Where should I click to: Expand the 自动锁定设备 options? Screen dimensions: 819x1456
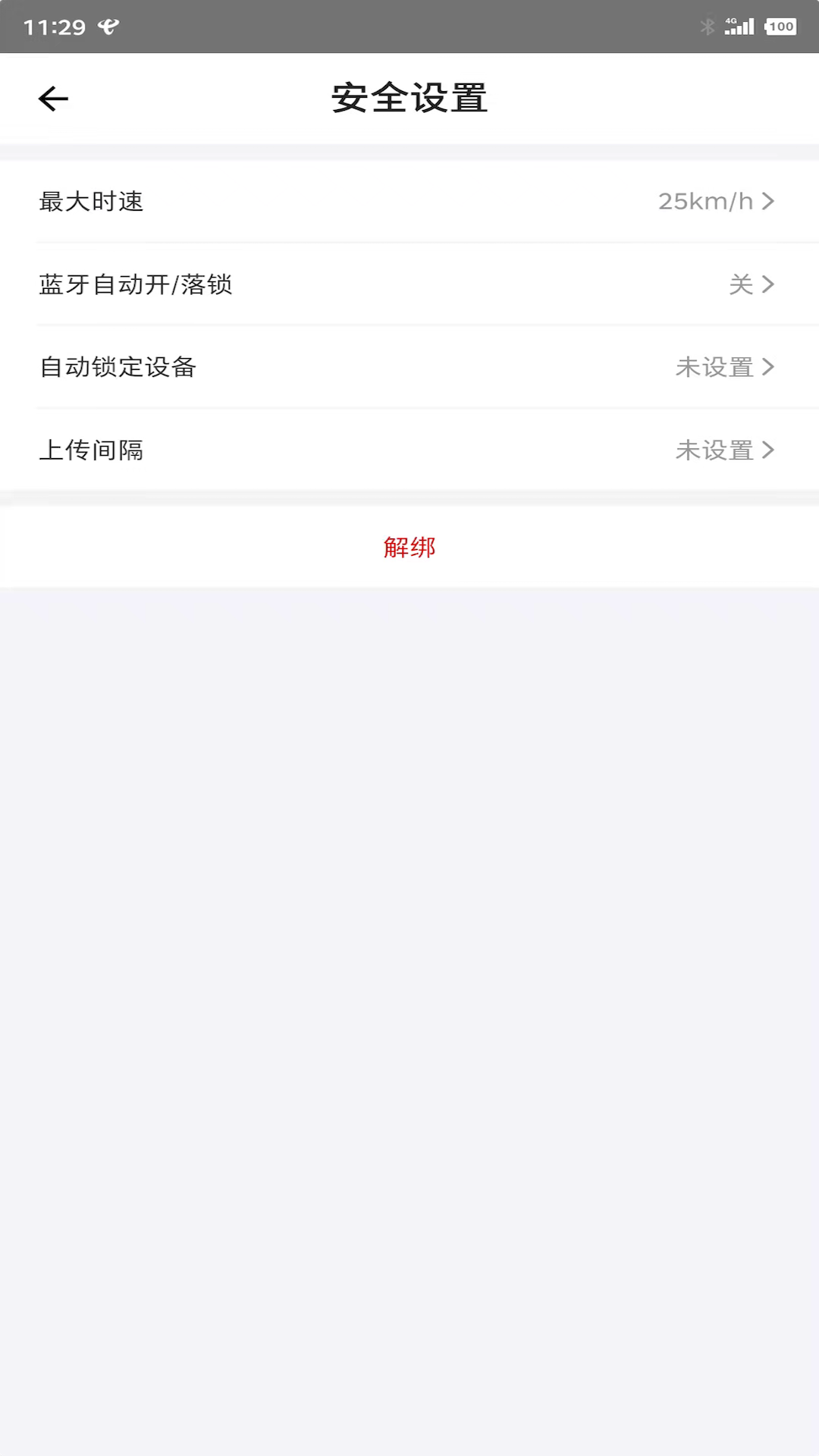(409, 367)
